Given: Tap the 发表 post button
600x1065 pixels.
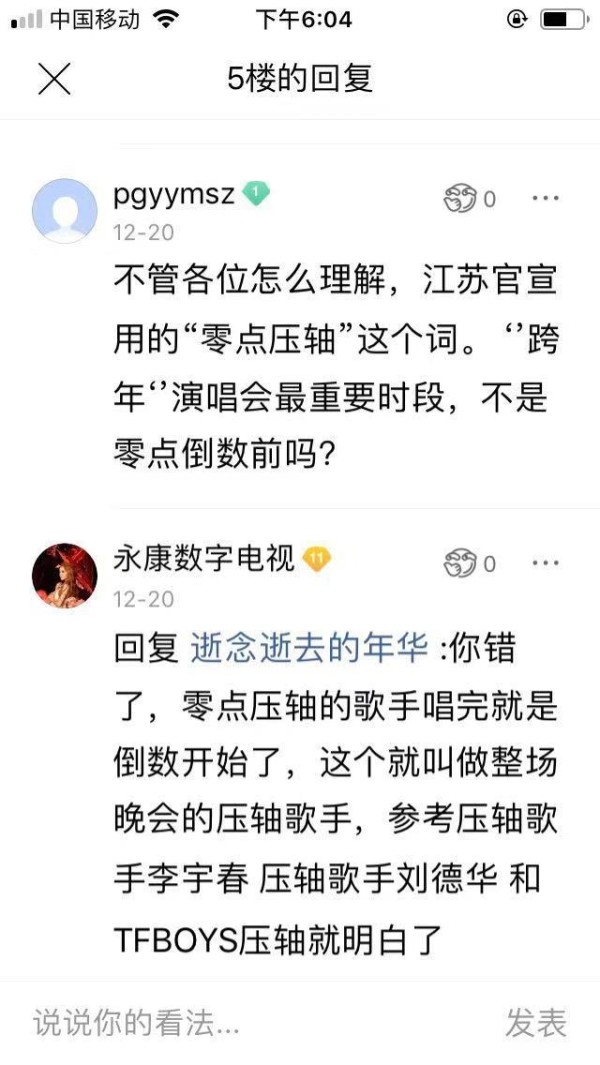Looking at the screenshot, I should pos(535,1022).
